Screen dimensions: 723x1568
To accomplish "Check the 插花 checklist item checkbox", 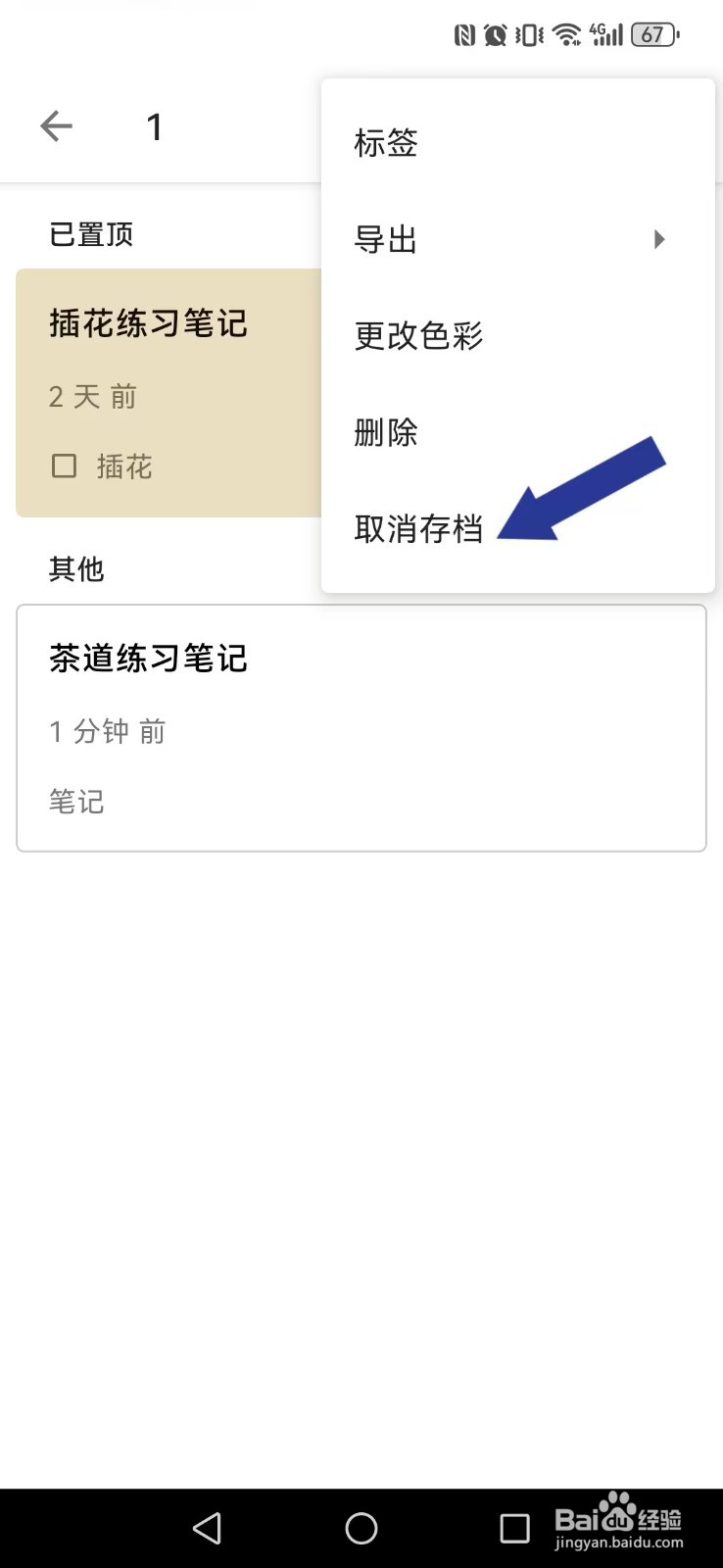I will [64, 465].
